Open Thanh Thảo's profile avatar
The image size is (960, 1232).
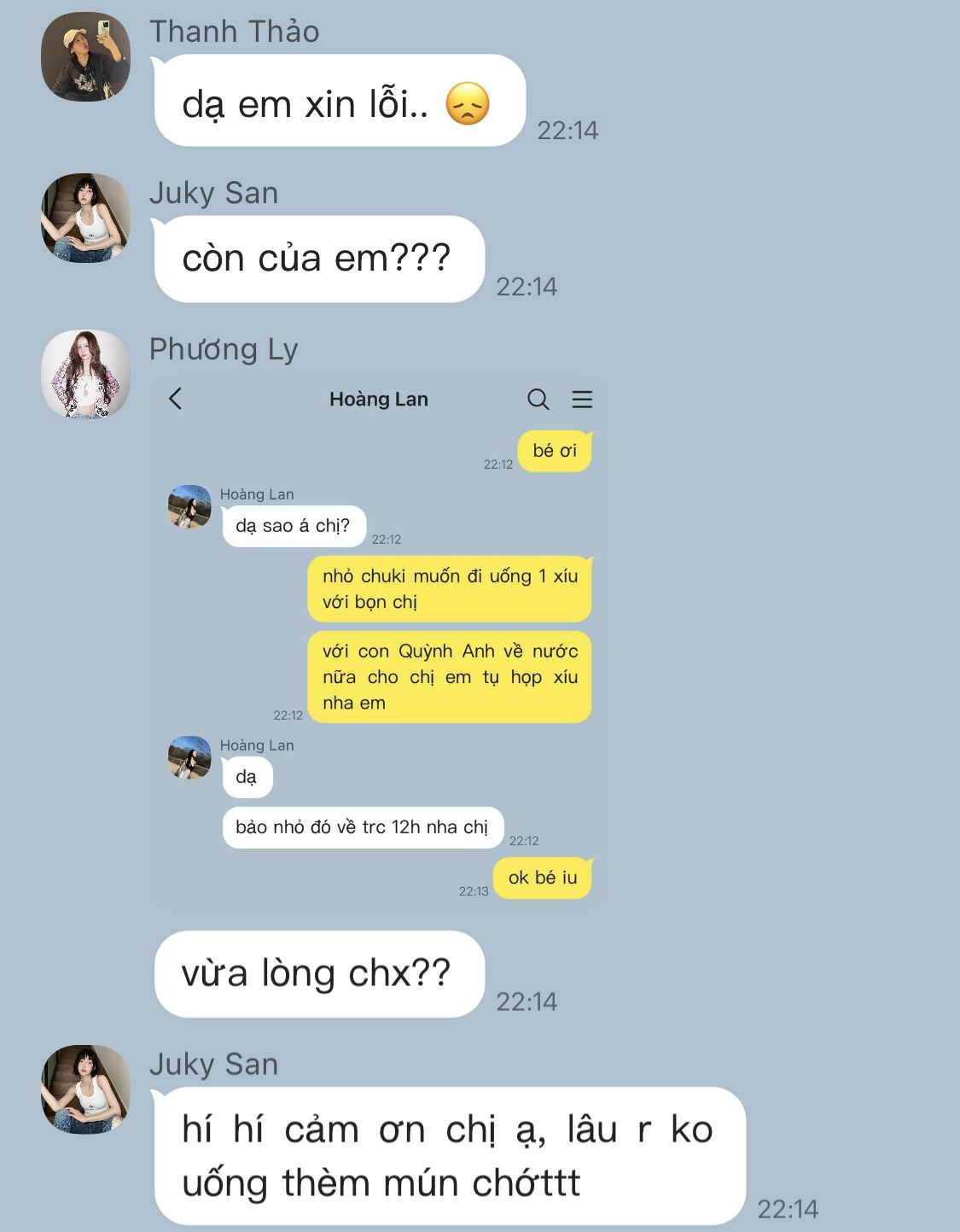85,56
